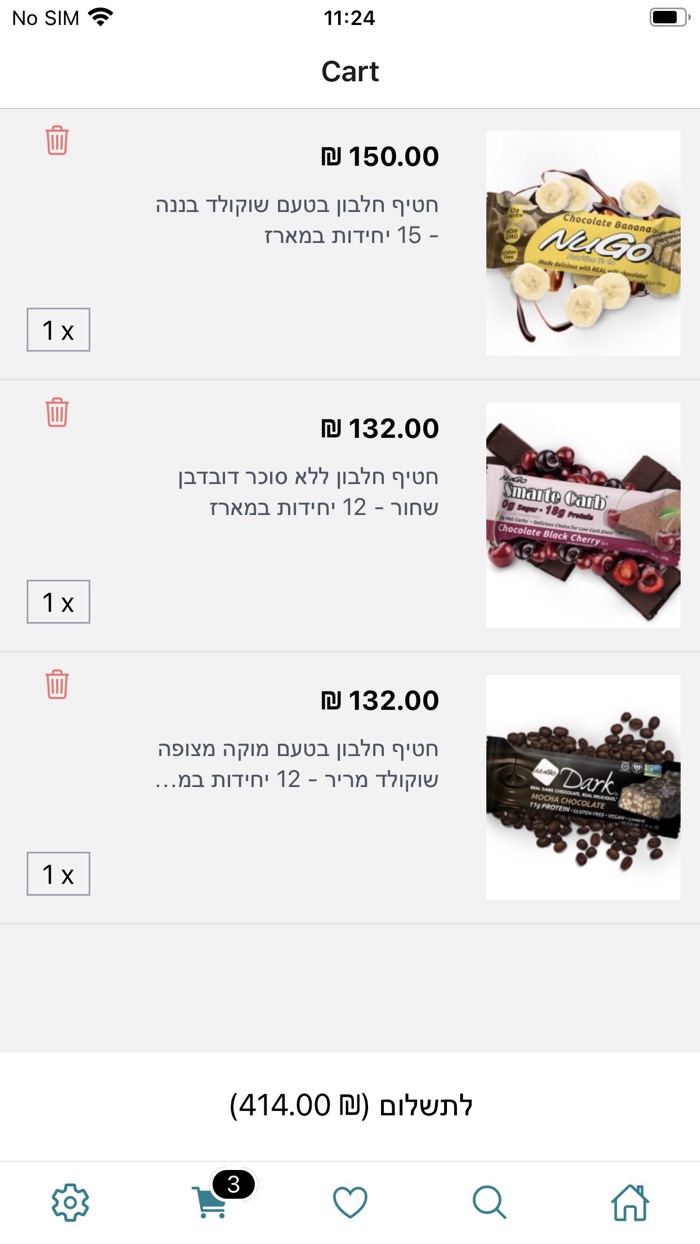Change quantity of the Chocolate Banana bar
The width and height of the screenshot is (700, 1244).
pyautogui.click(x=58, y=330)
